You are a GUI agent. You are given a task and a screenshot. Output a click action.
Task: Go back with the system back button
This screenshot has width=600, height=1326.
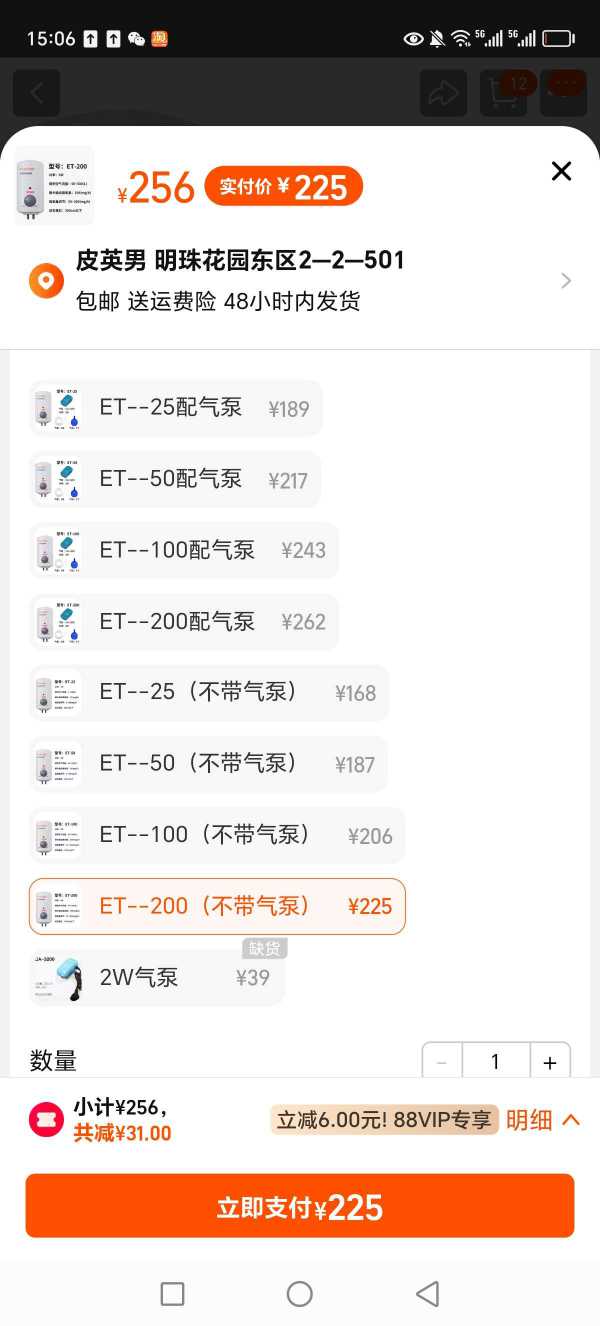[427, 1293]
